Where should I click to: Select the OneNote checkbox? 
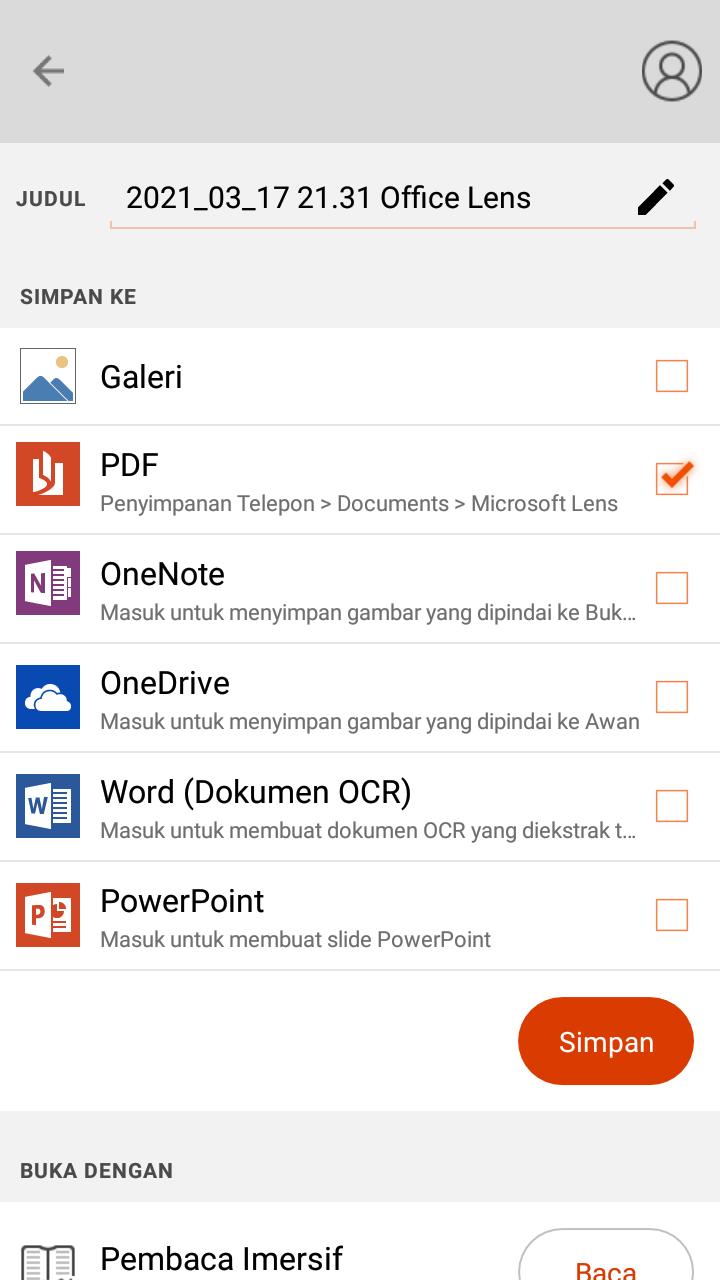point(671,588)
